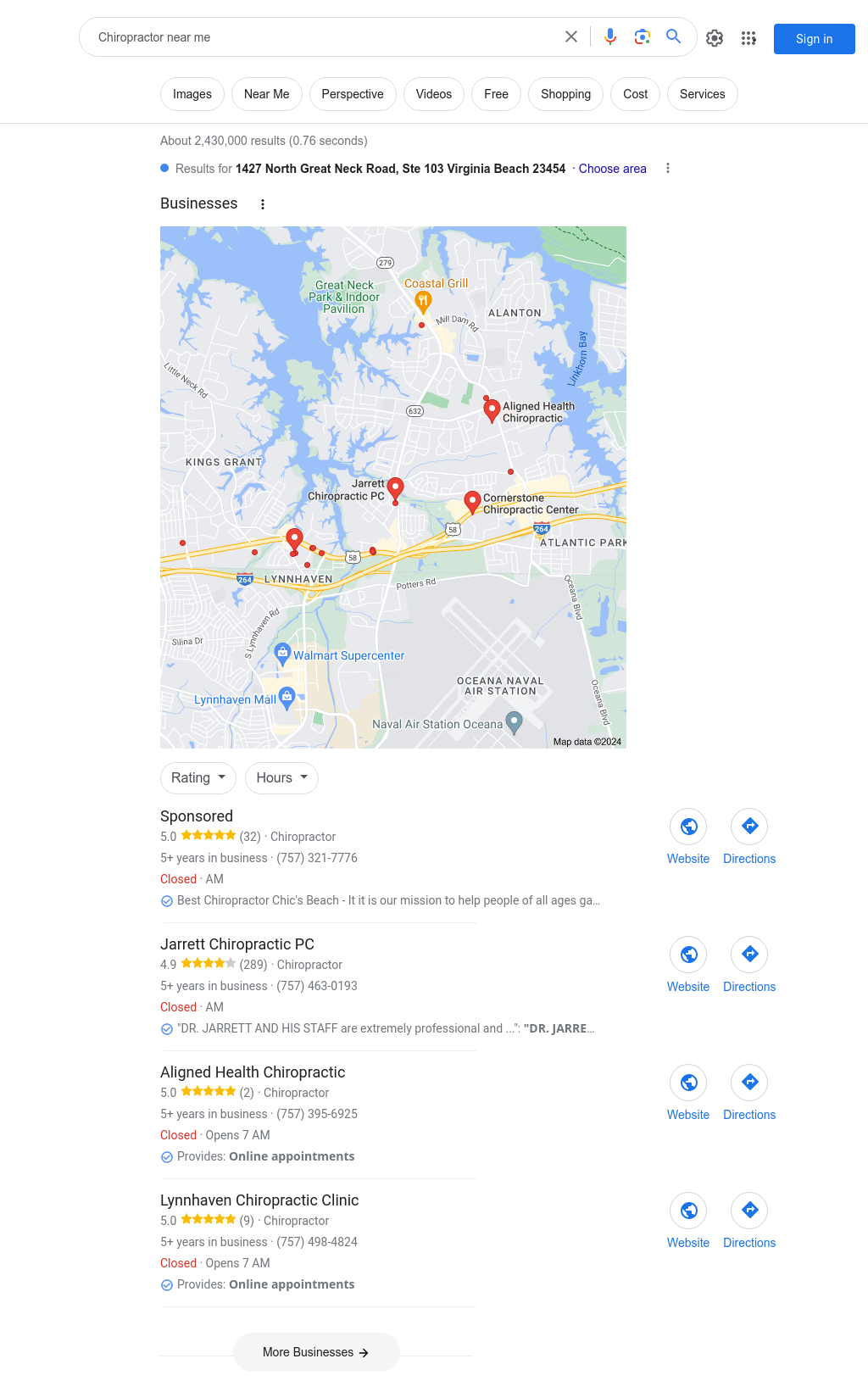Screen dimensions: 868x1392
Task: Expand the Hours dropdown filter
Action: pyautogui.click(x=281, y=778)
